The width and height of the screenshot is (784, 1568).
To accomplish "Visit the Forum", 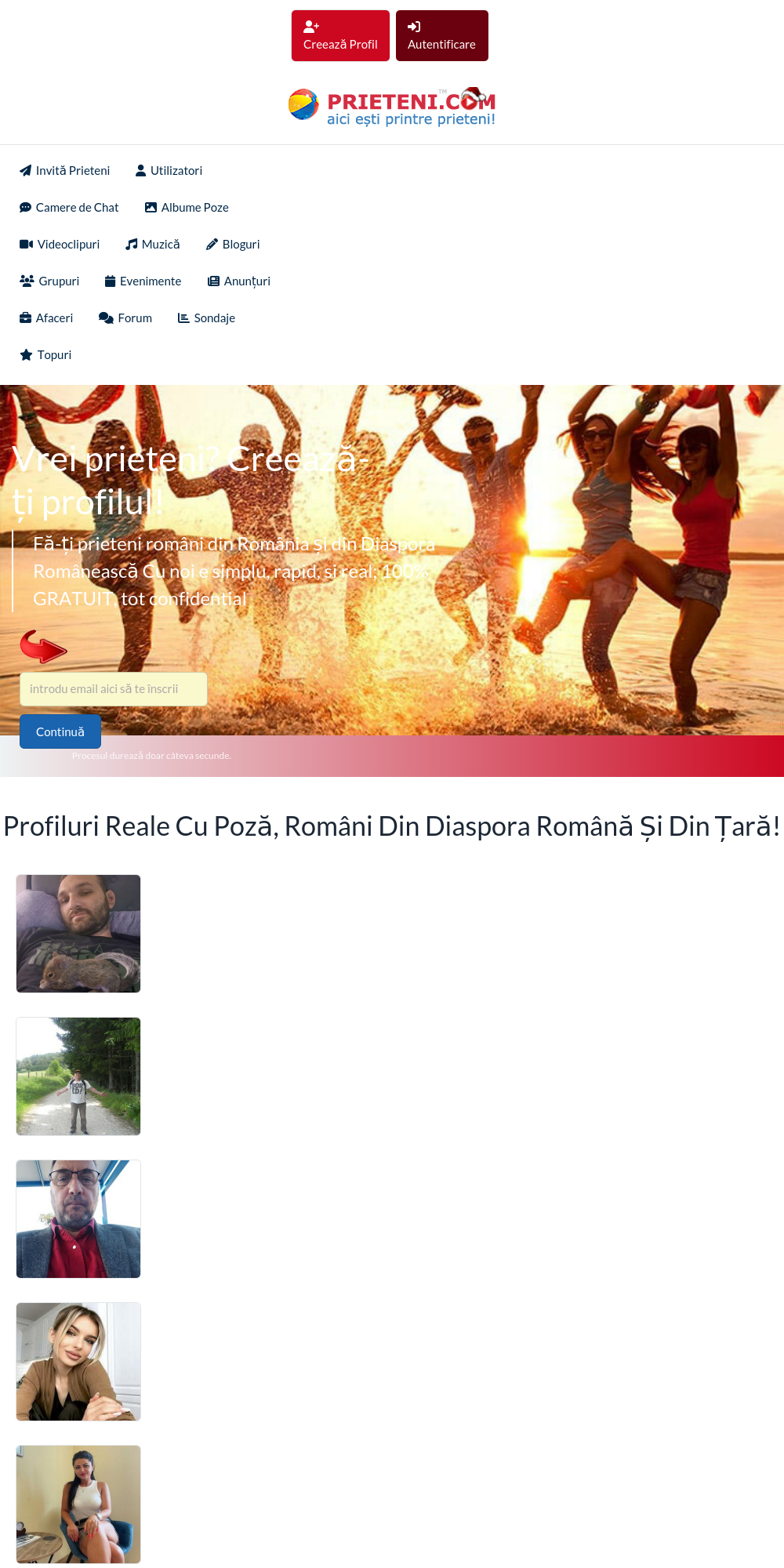I will (x=125, y=318).
